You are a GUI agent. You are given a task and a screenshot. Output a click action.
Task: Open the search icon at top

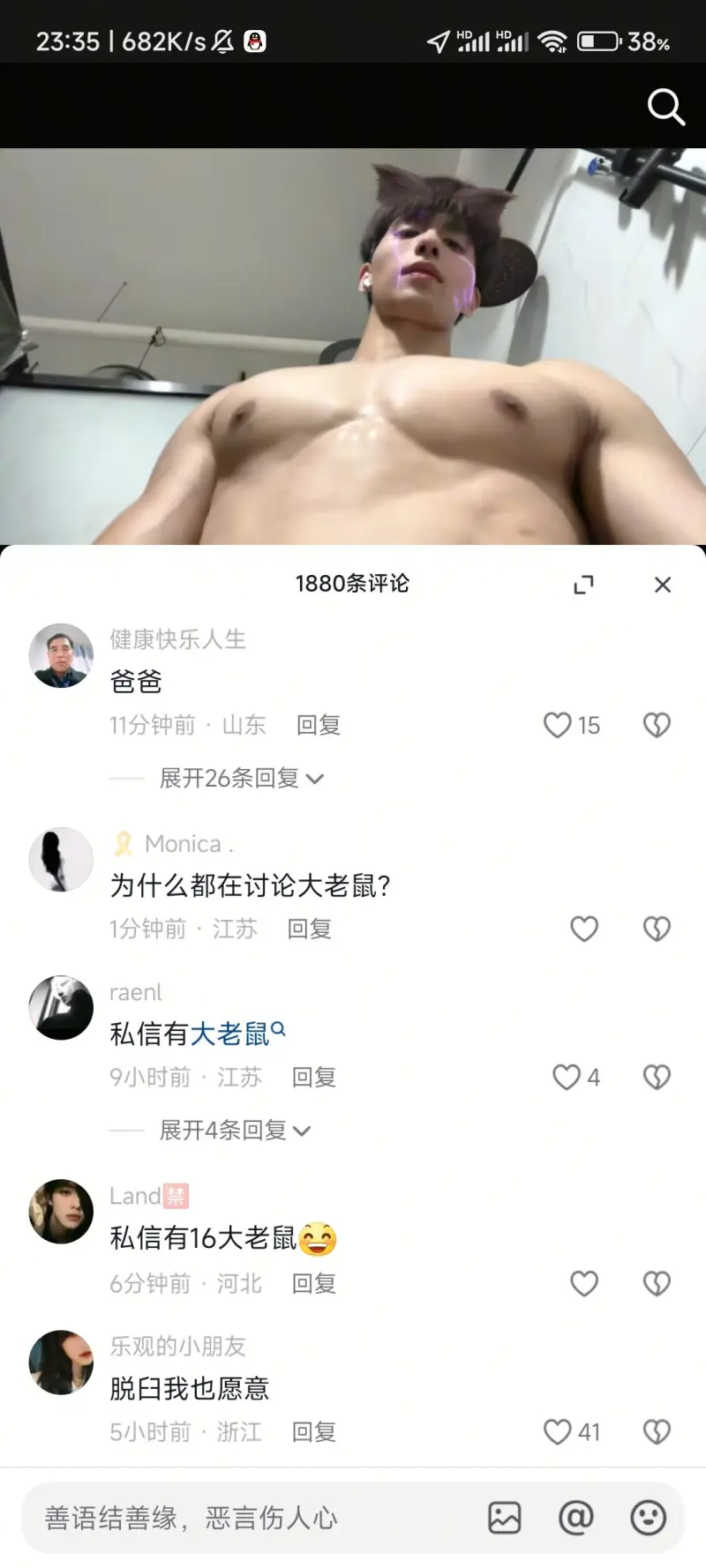[x=666, y=108]
